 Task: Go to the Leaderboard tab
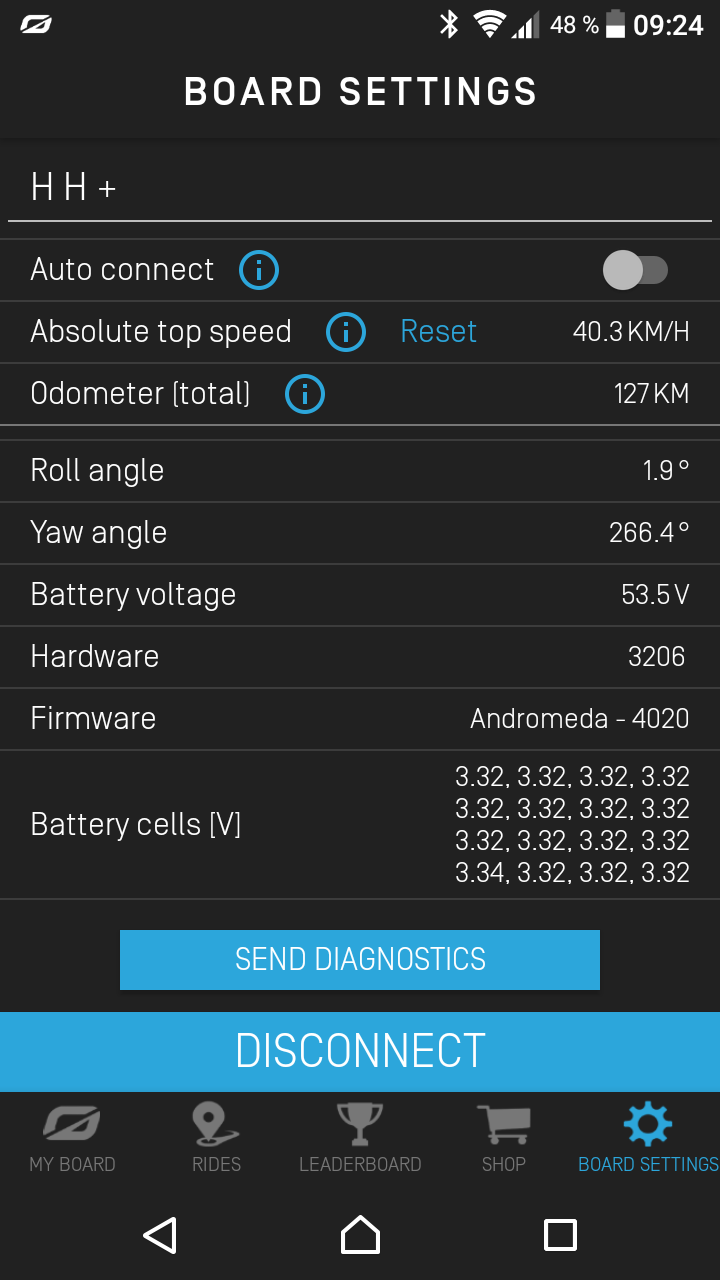360,1138
